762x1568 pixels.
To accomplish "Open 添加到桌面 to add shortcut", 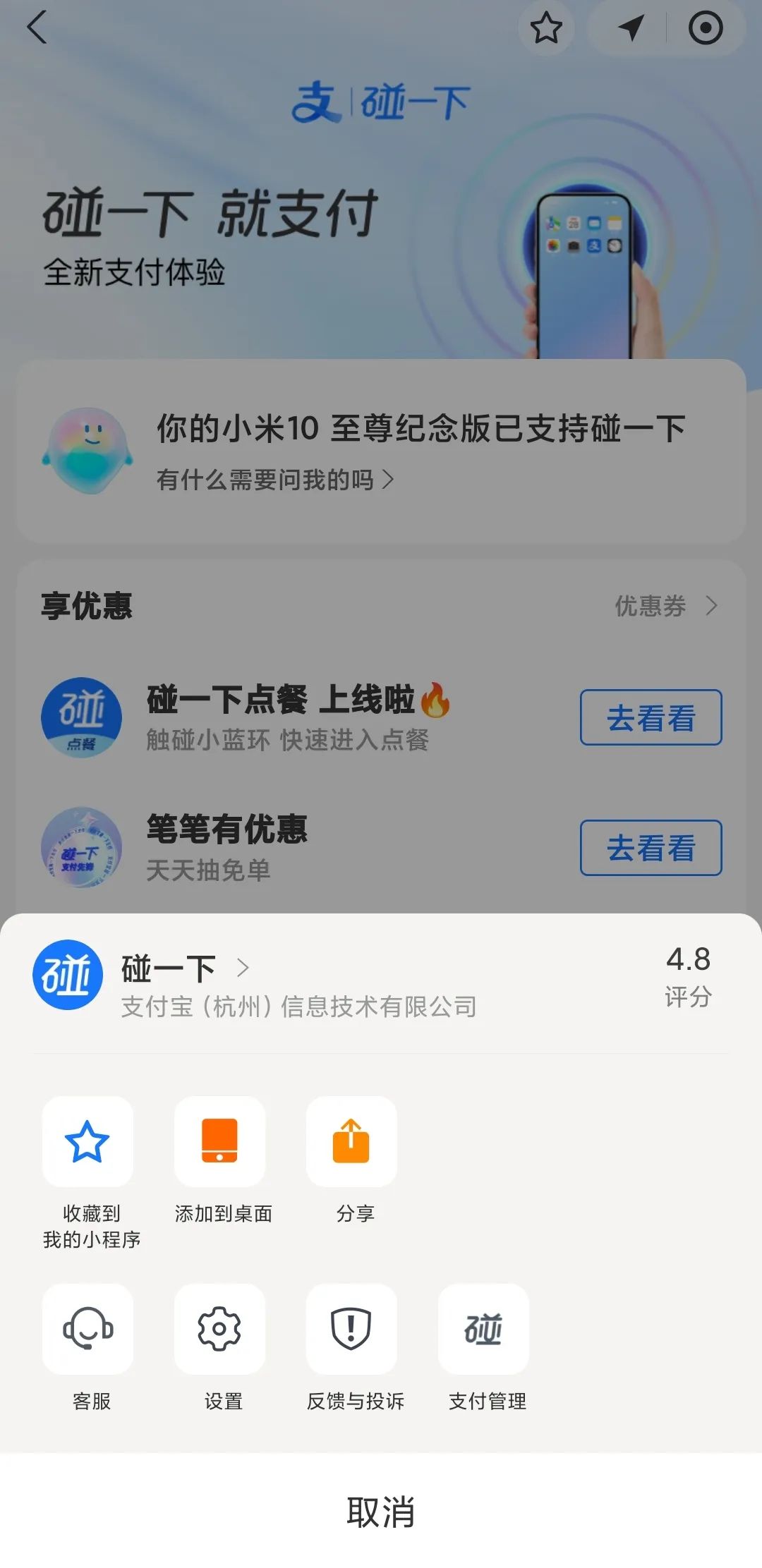I will coord(220,1141).
